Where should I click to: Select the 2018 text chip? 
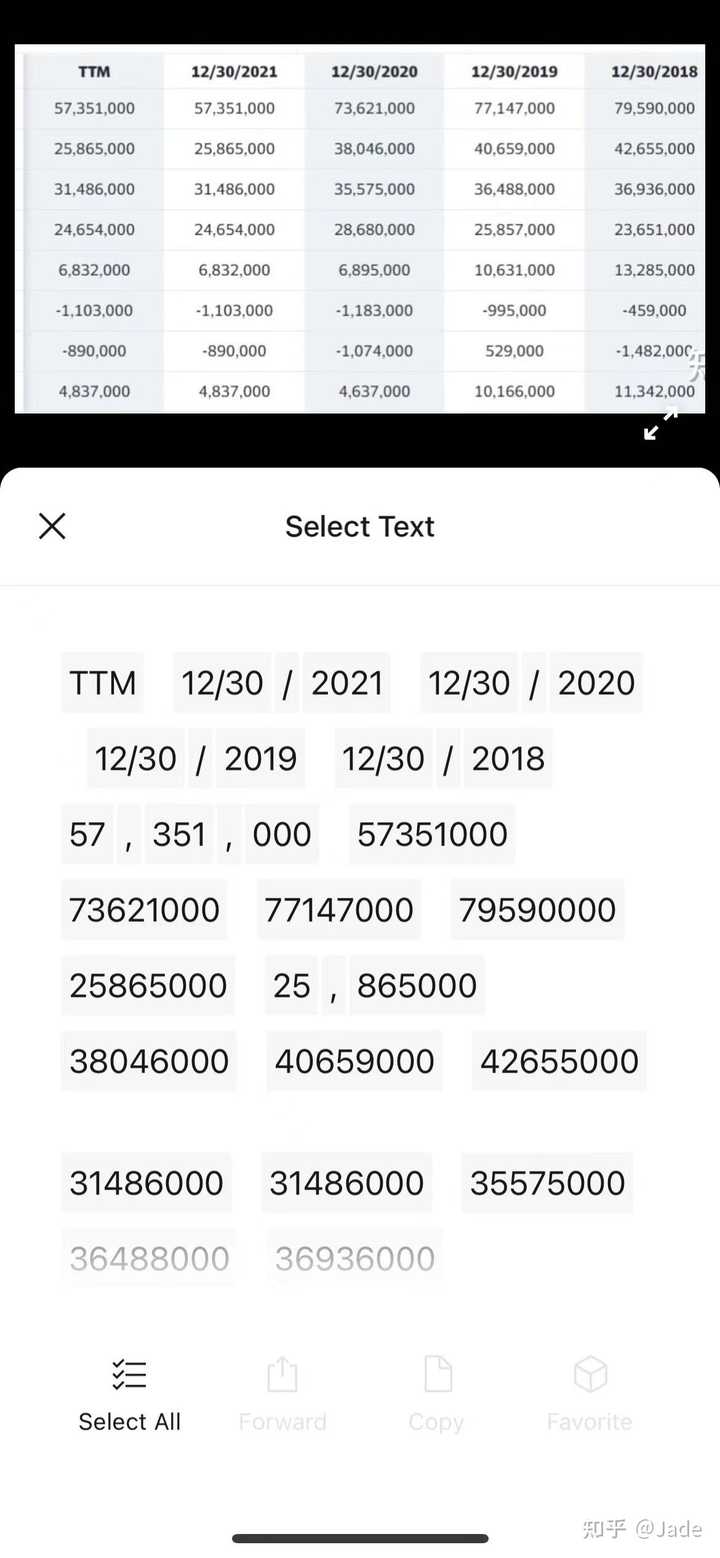pos(508,759)
